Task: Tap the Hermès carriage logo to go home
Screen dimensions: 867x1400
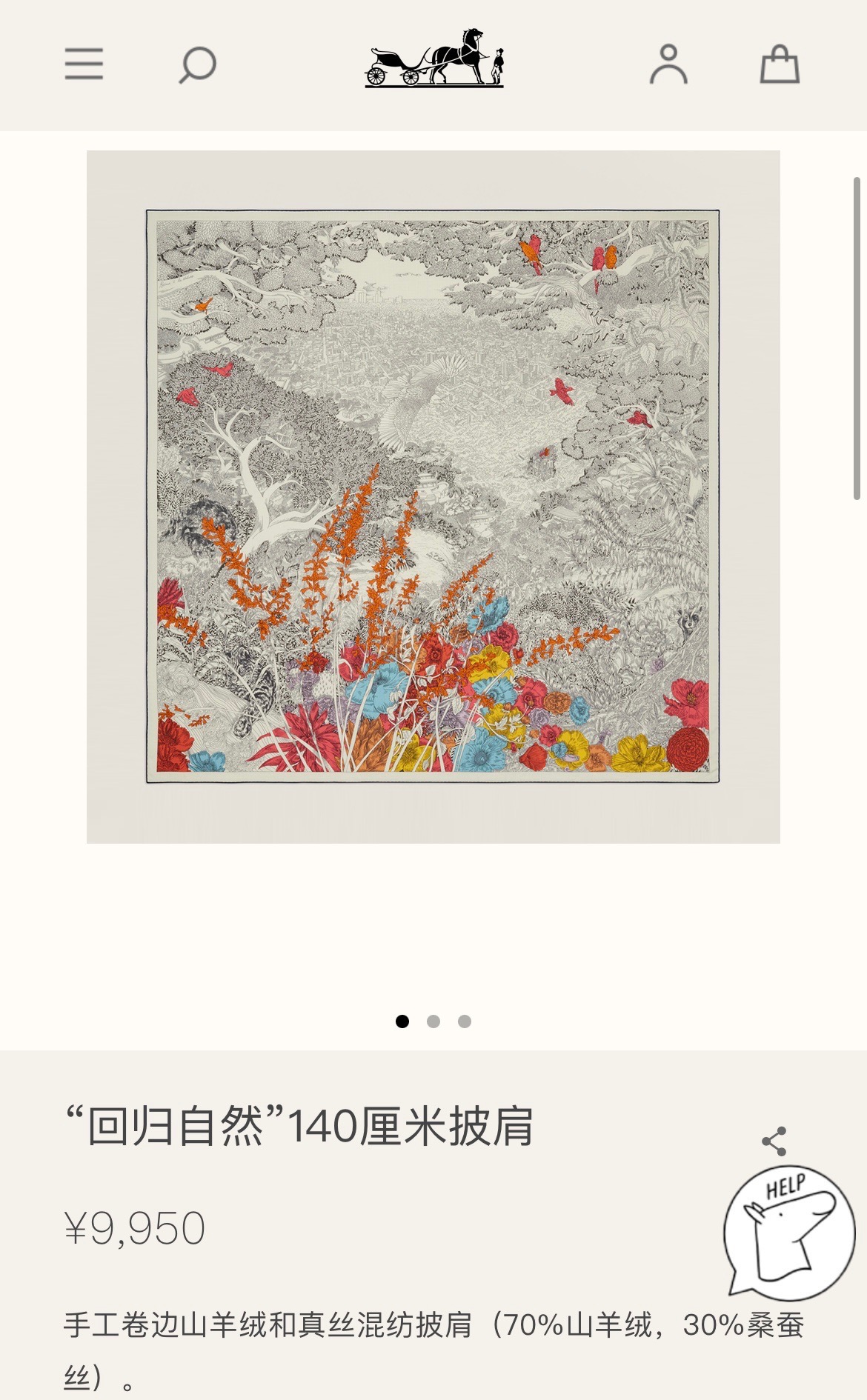Action: (x=434, y=59)
